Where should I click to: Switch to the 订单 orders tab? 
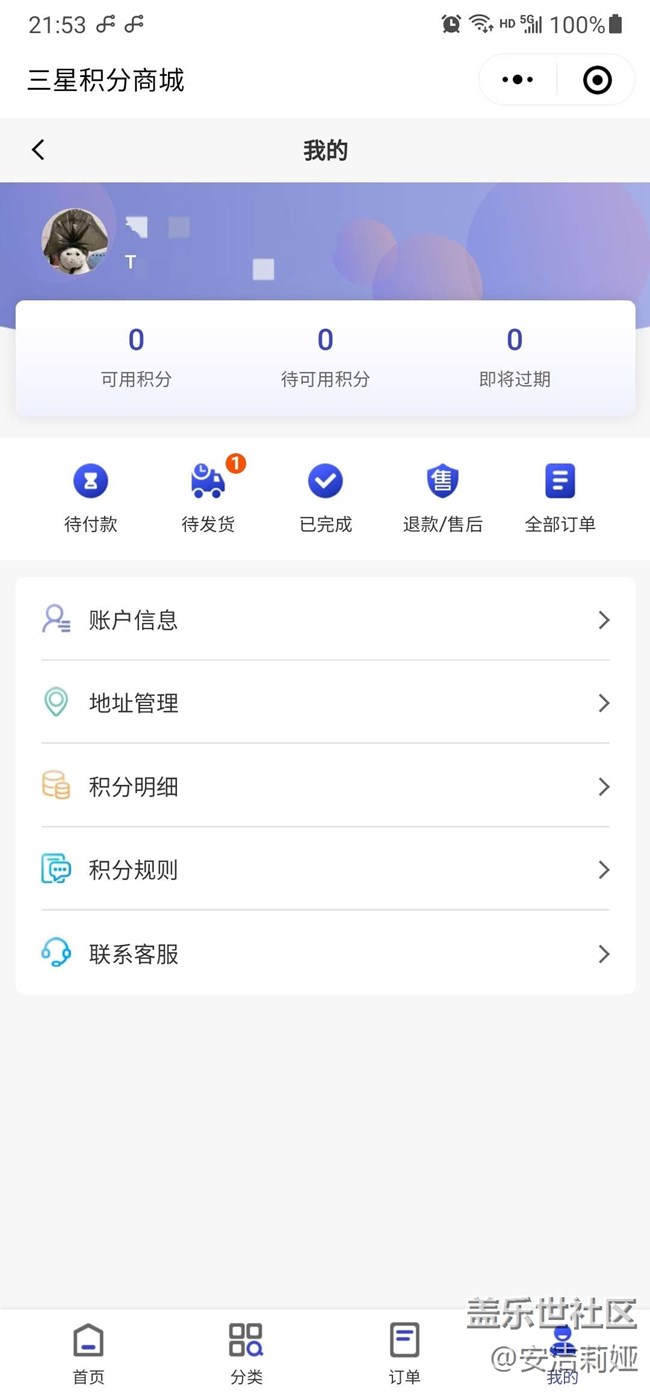(x=404, y=1352)
